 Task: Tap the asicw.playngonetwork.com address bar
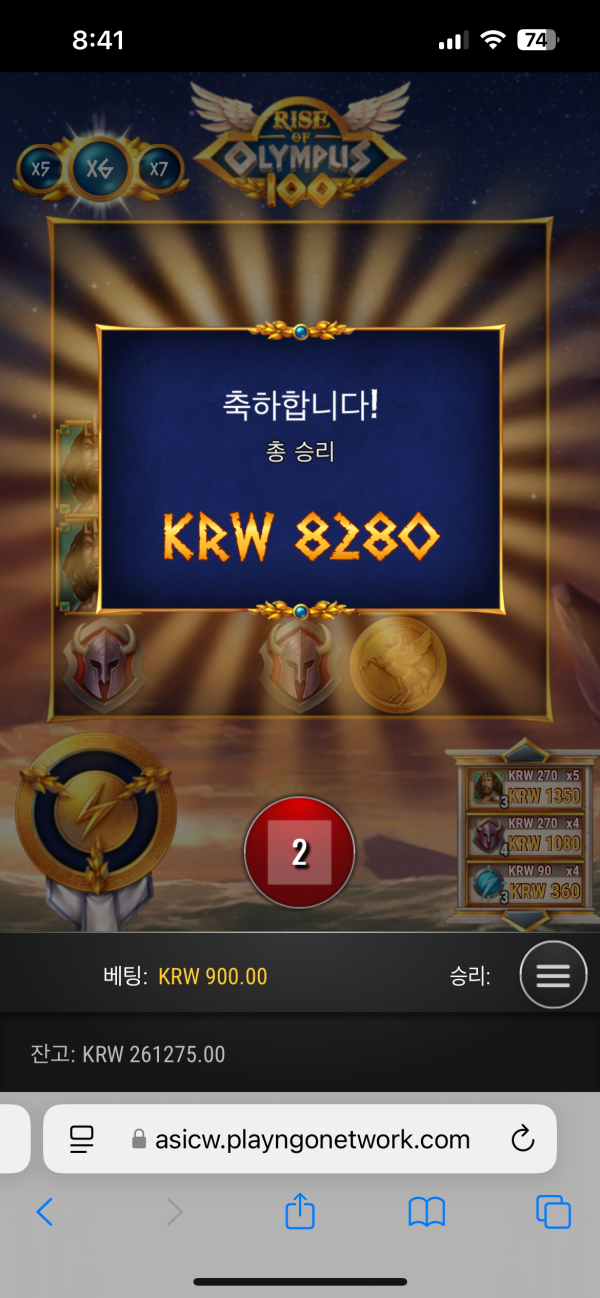(x=312, y=1139)
